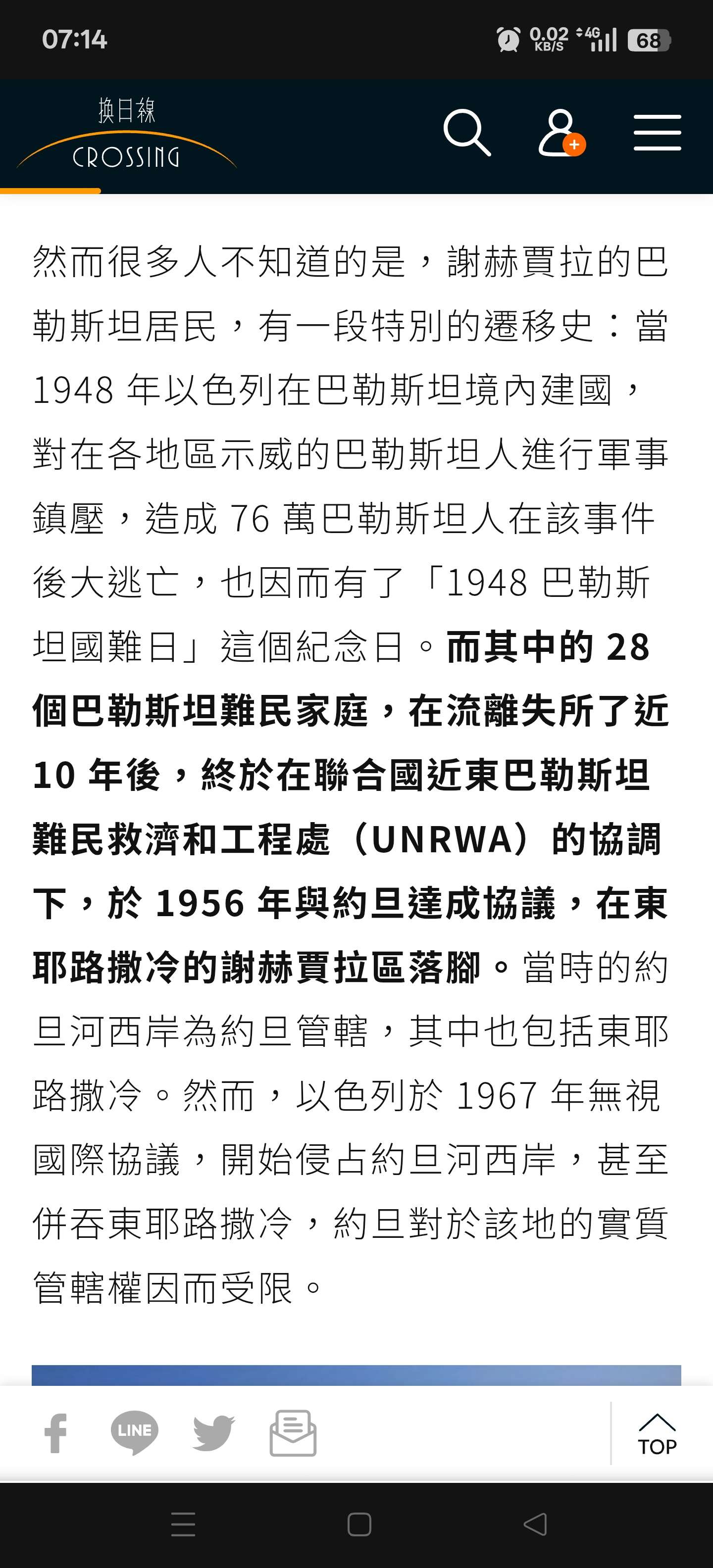
Task: Share this article via LINE
Action: pyautogui.click(x=135, y=1433)
